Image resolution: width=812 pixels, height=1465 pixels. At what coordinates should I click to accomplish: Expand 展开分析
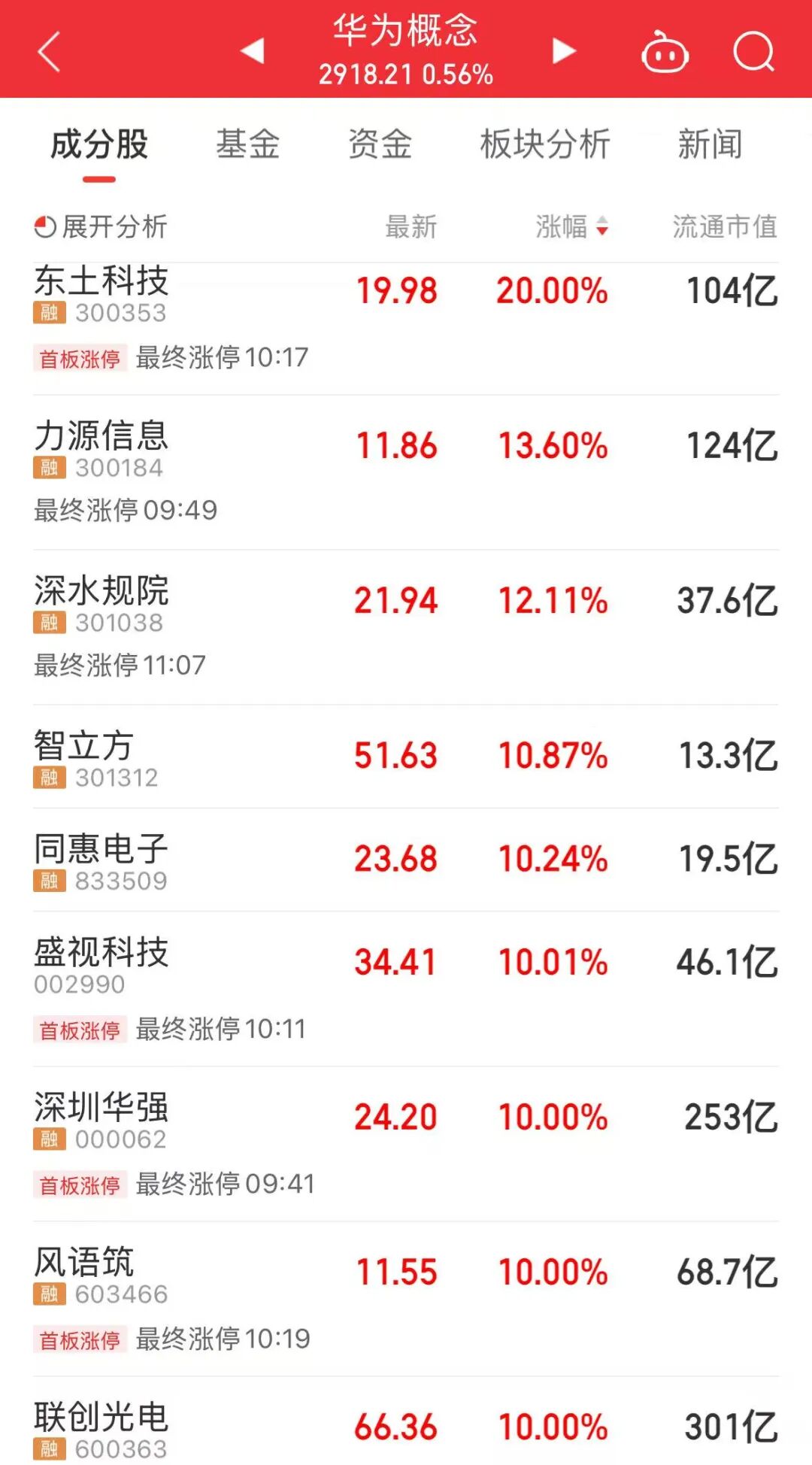coord(101,226)
